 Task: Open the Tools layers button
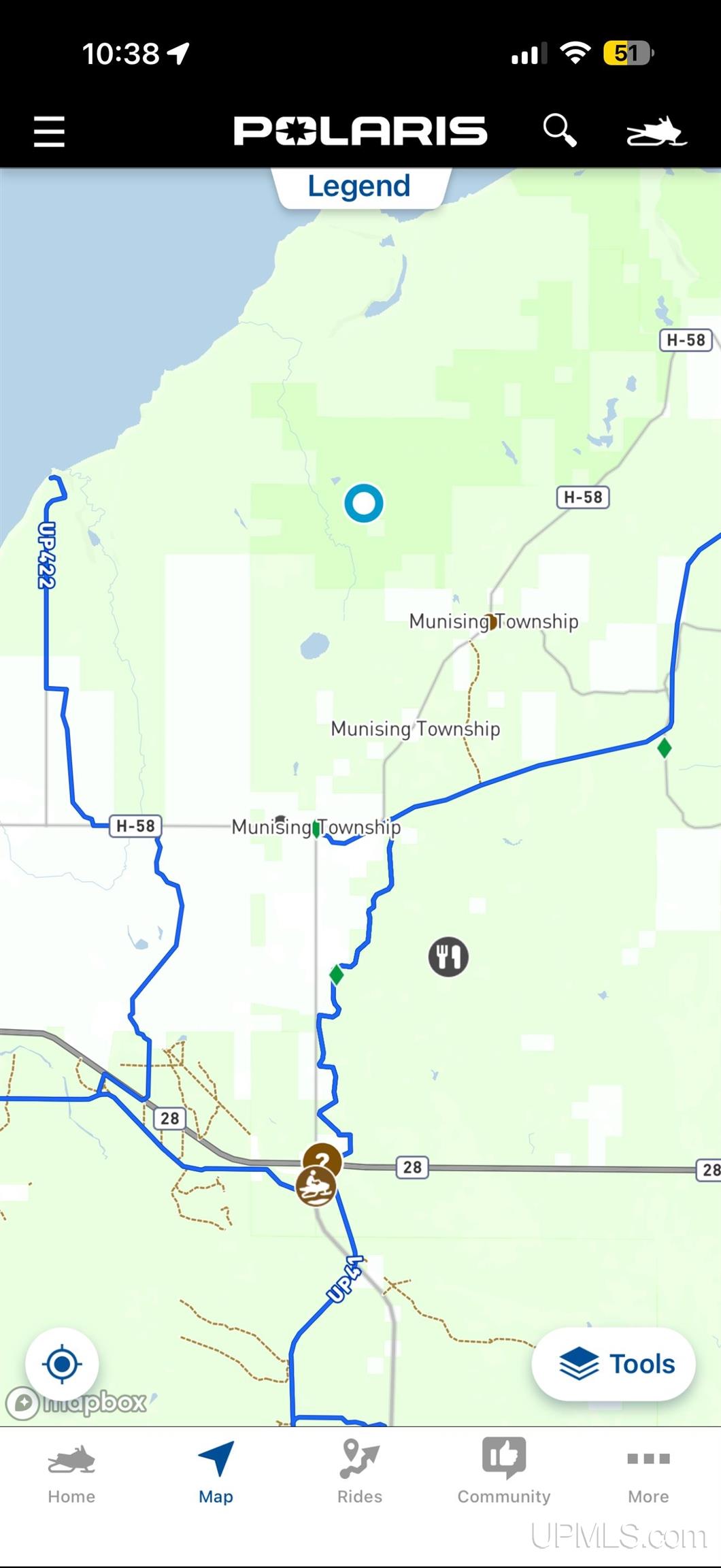pyautogui.click(x=614, y=1364)
